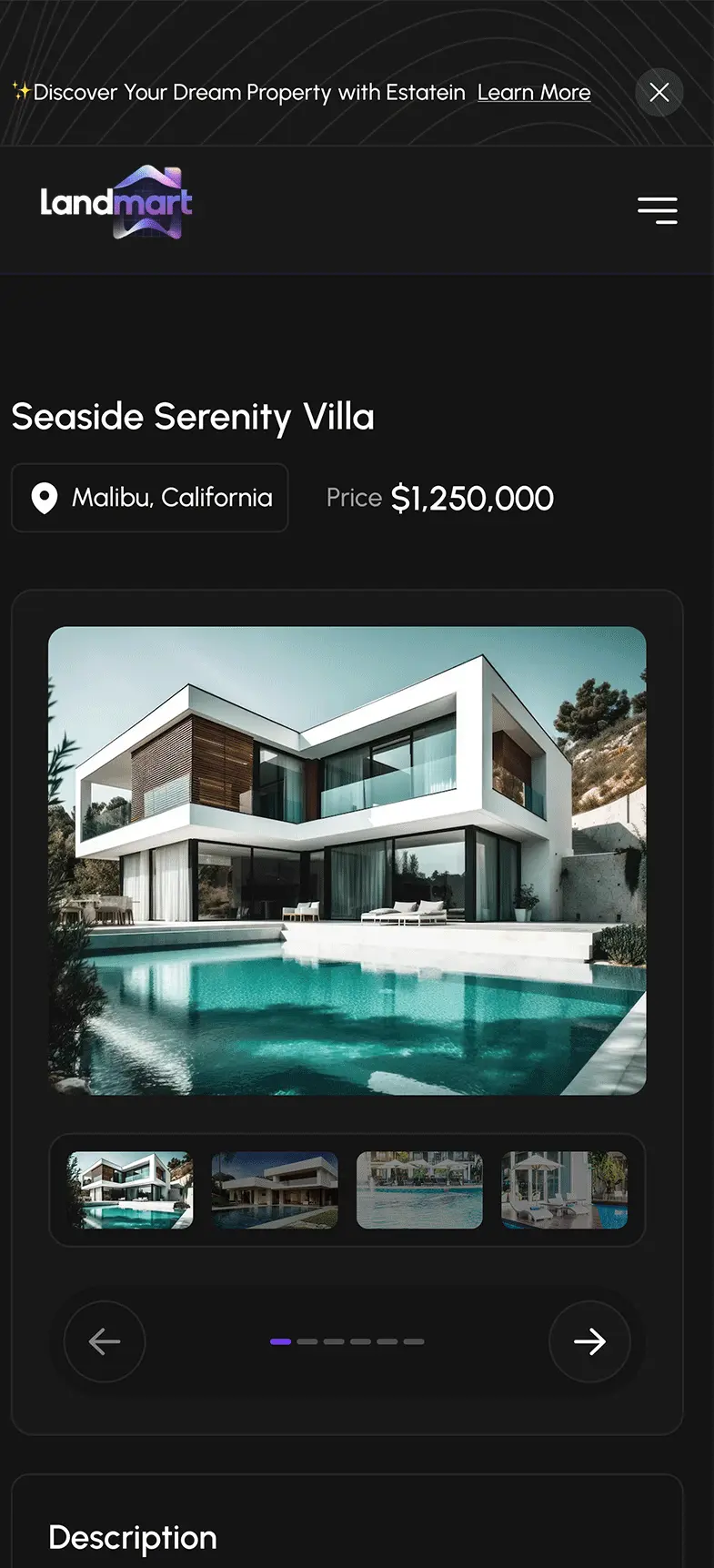Screen dimensions: 714x1568
Task: Select the fourth thumbnail with patio loungers
Action: click(x=564, y=1190)
